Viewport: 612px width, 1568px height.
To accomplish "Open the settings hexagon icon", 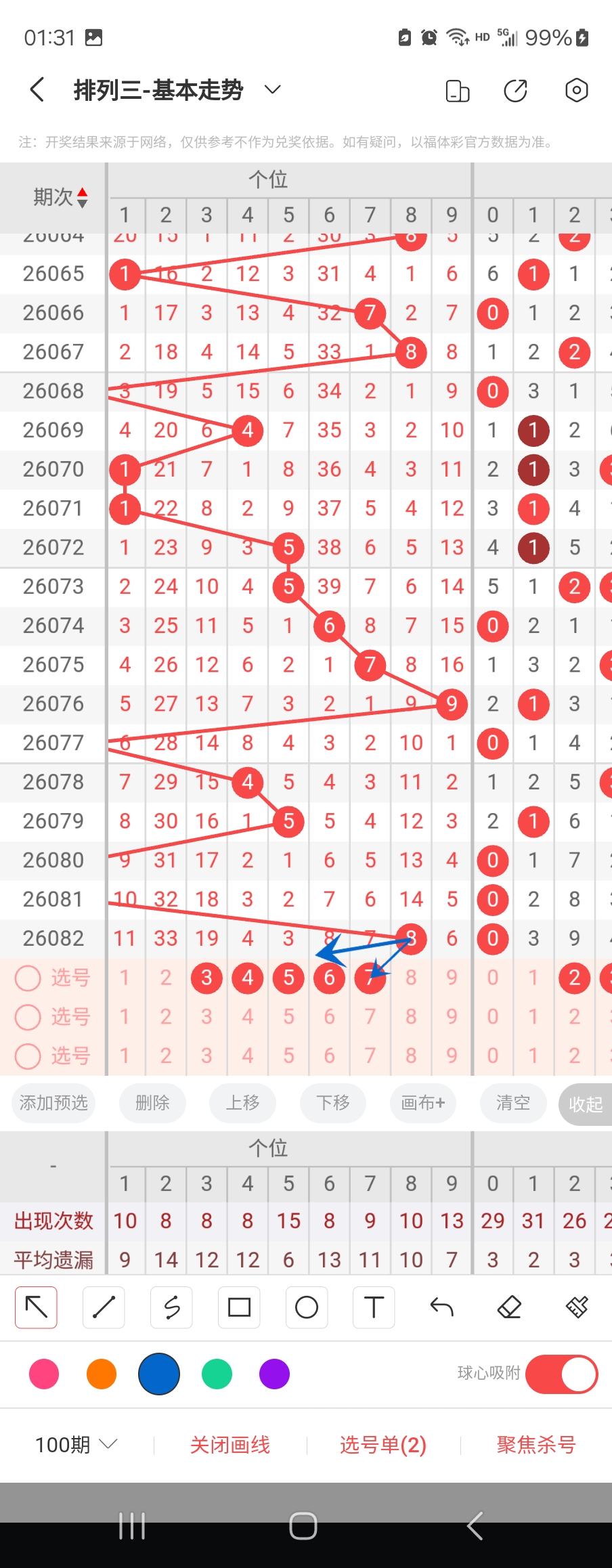I will point(576,90).
